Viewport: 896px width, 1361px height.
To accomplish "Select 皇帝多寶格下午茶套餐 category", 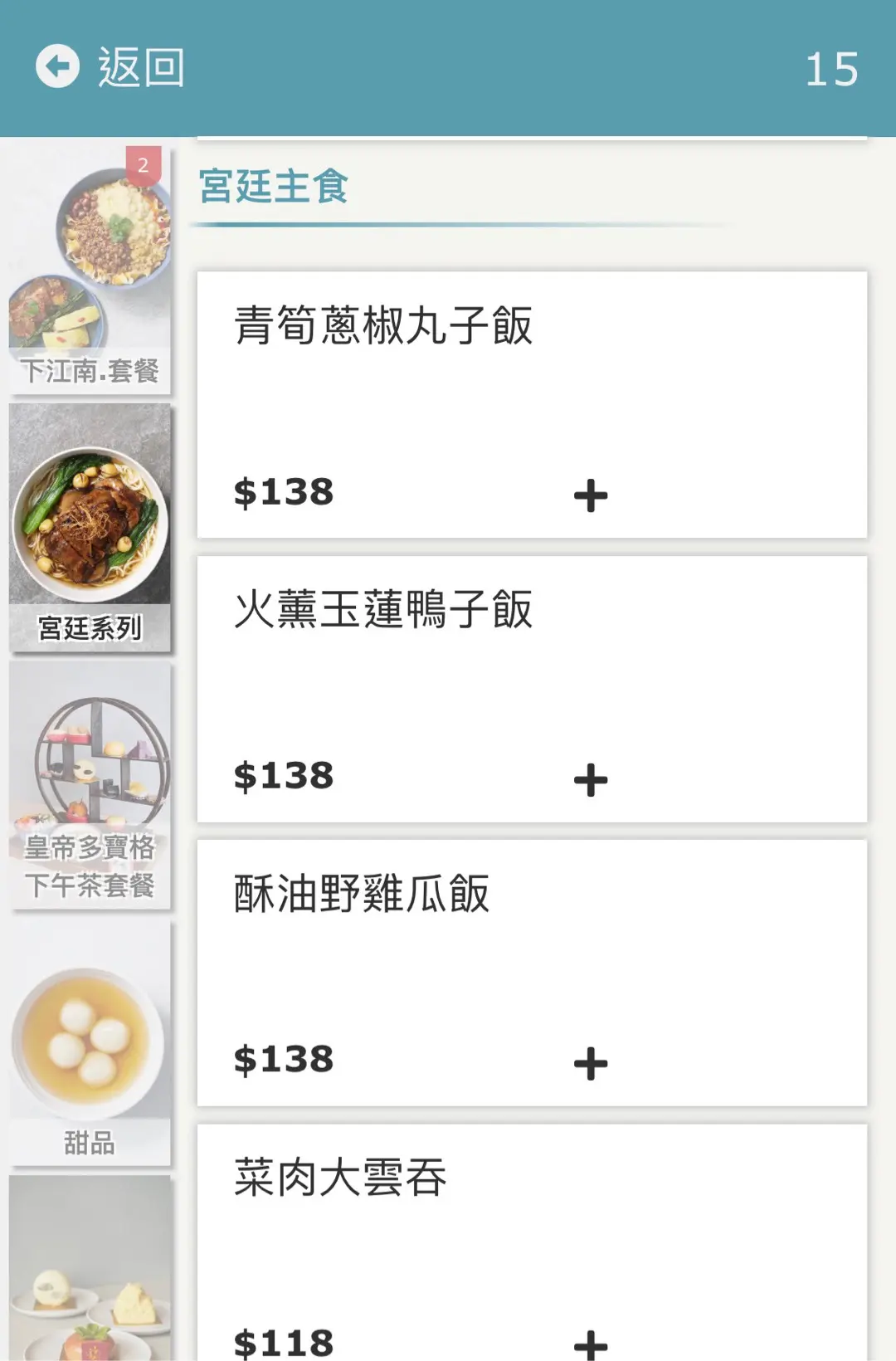I will 90,785.
